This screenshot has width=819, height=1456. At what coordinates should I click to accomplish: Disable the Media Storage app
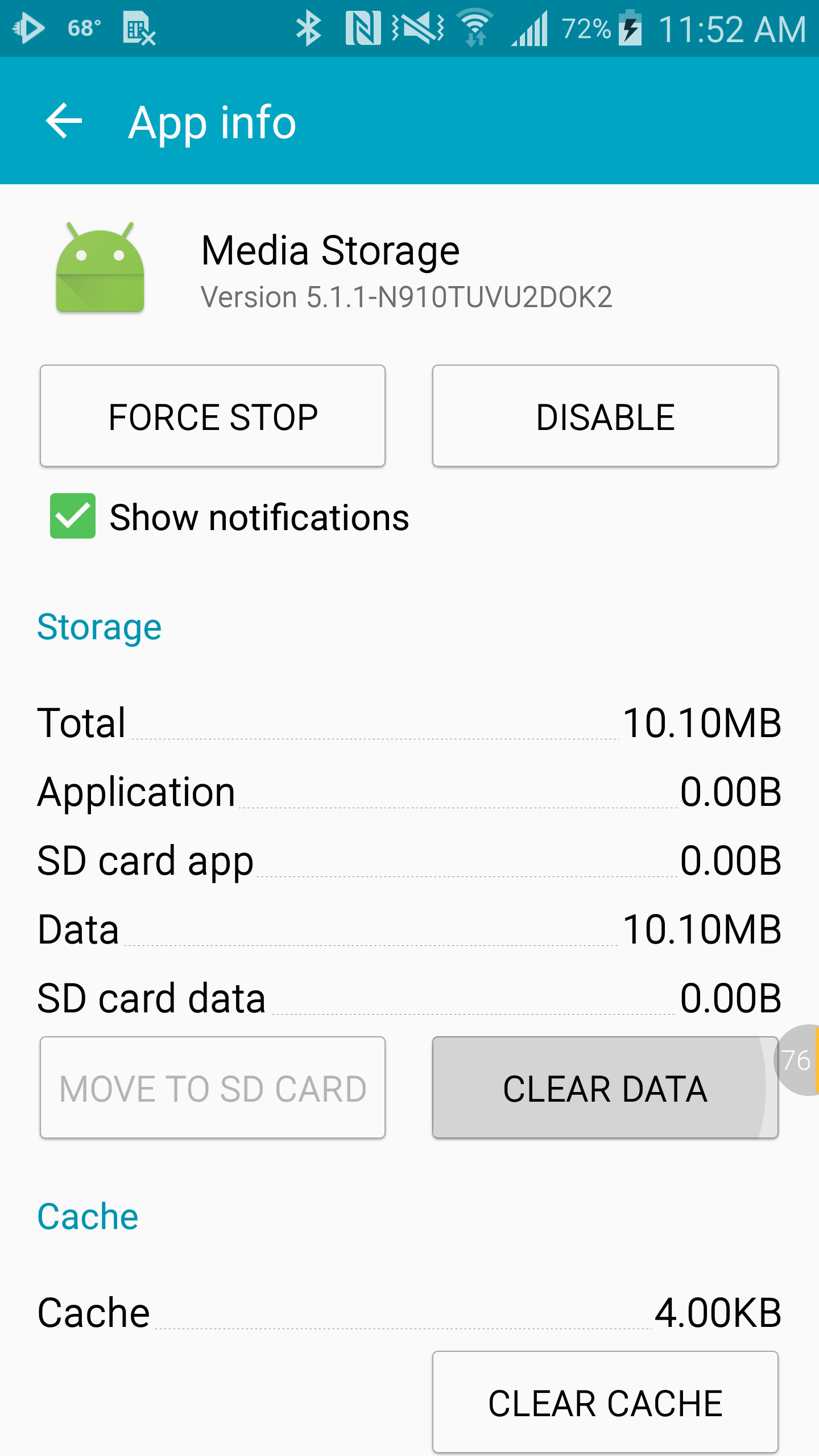tap(605, 416)
